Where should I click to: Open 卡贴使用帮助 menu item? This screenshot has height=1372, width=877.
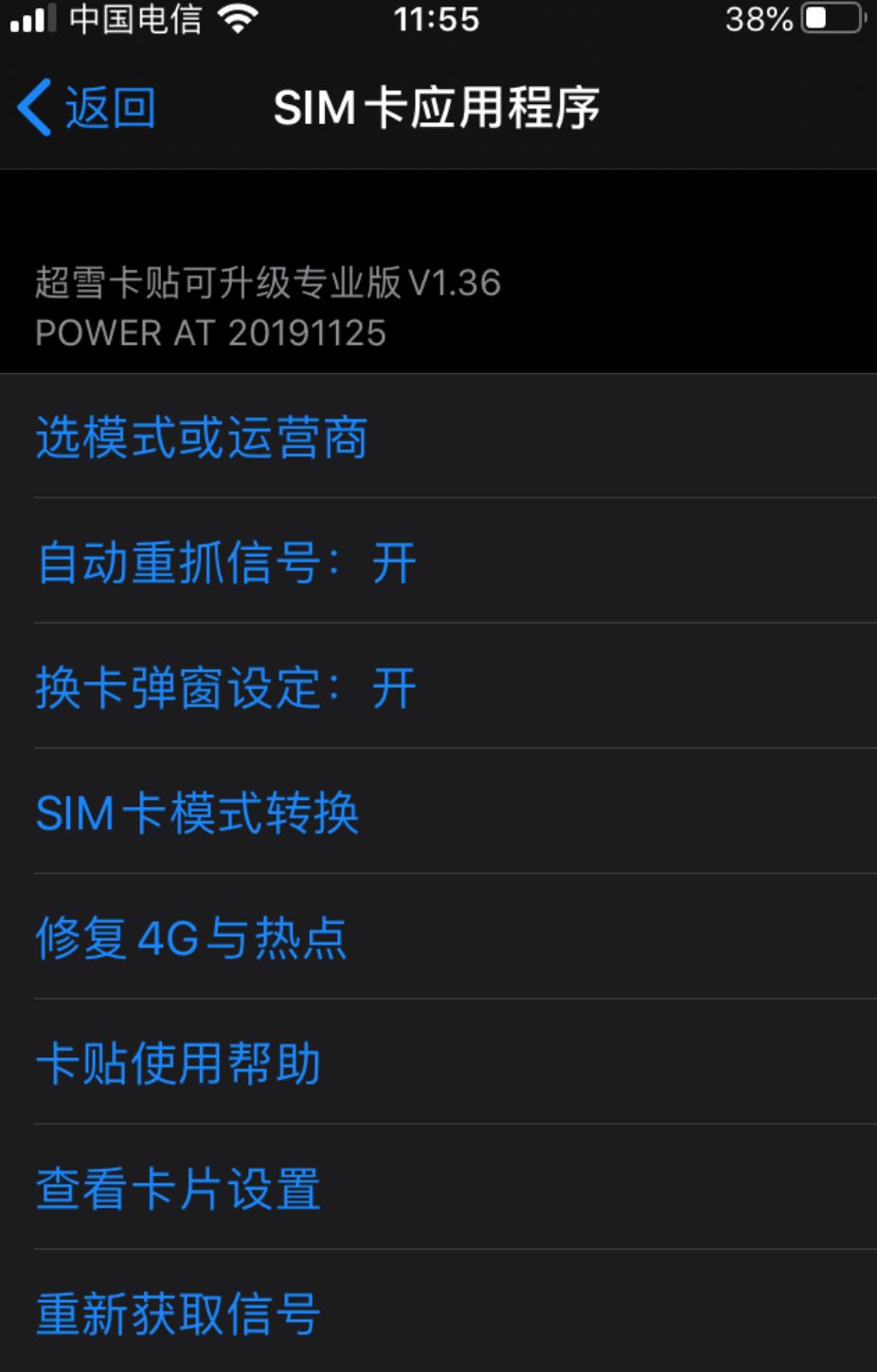(177, 1063)
